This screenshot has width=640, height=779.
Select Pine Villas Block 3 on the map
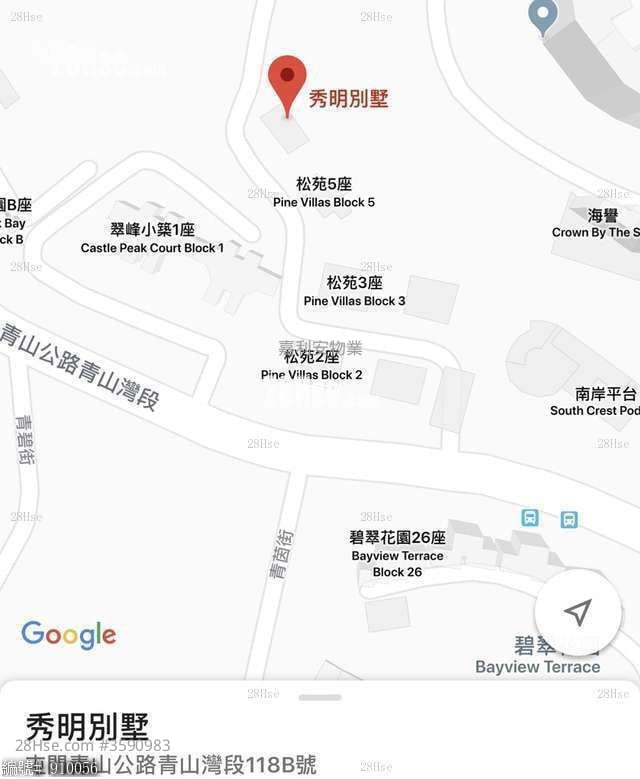355,291
